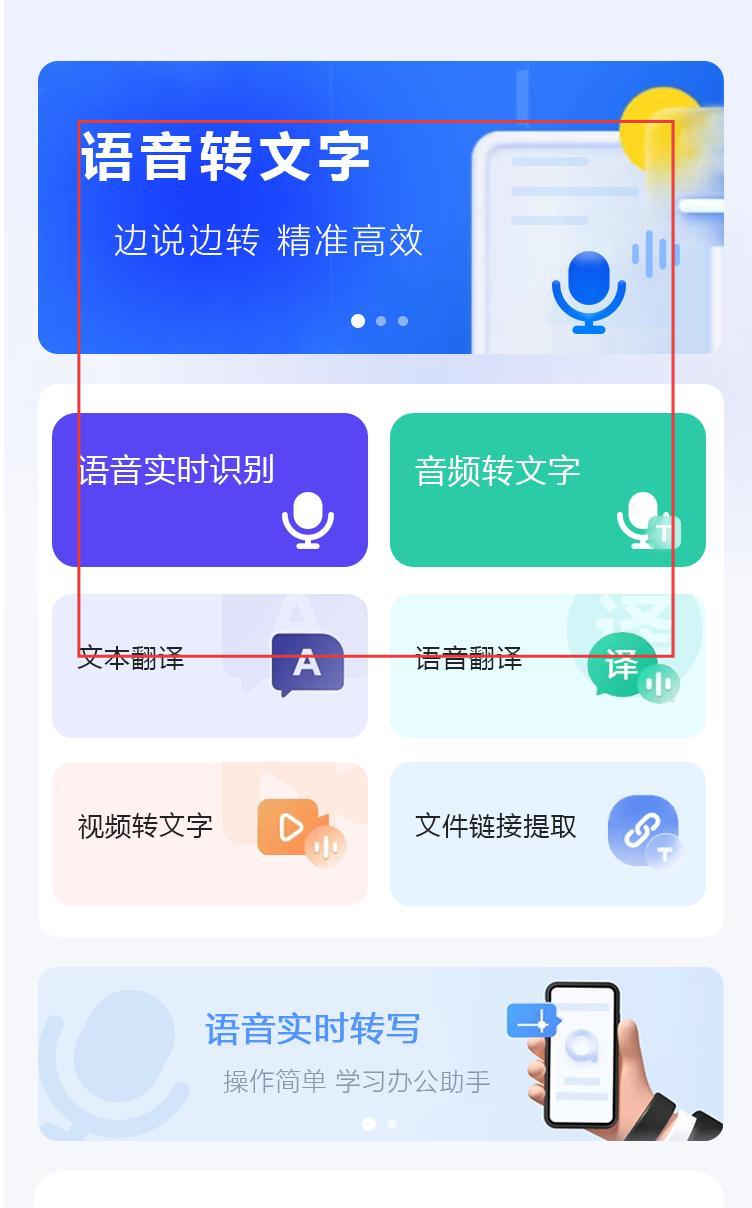Open the 语音翻译 voice translation card
The height and width of the screenshot is (1208, 752).
[548, 666]
